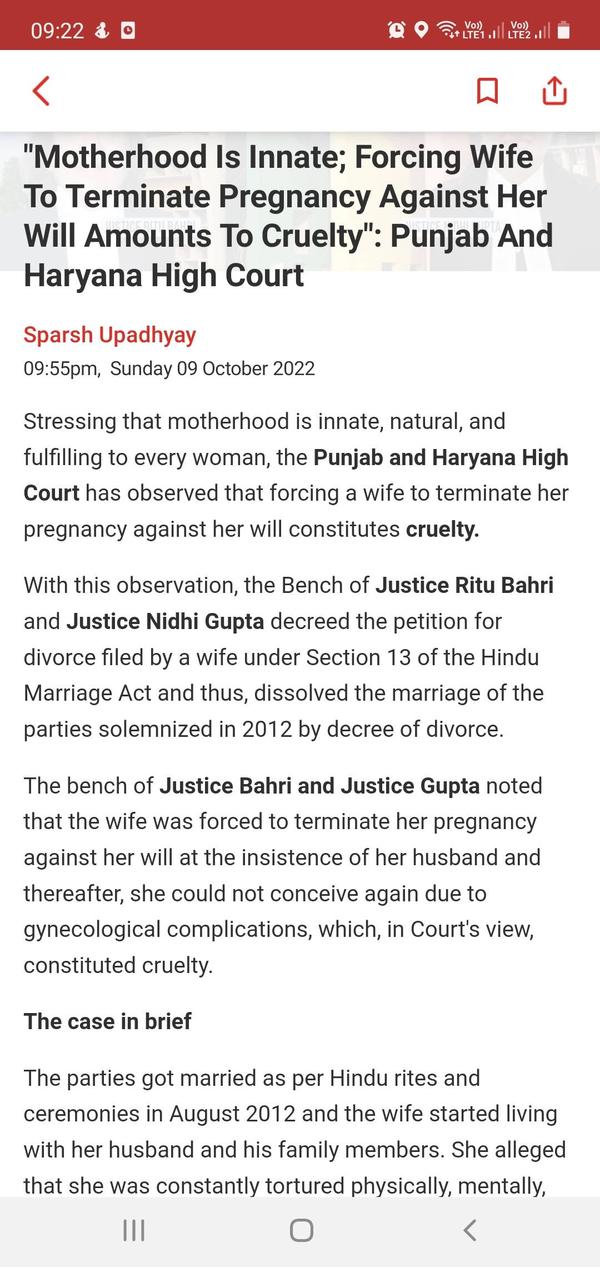
Task: Go back using the red arrow
Action: pyautogui.click(x=41, y=90)
